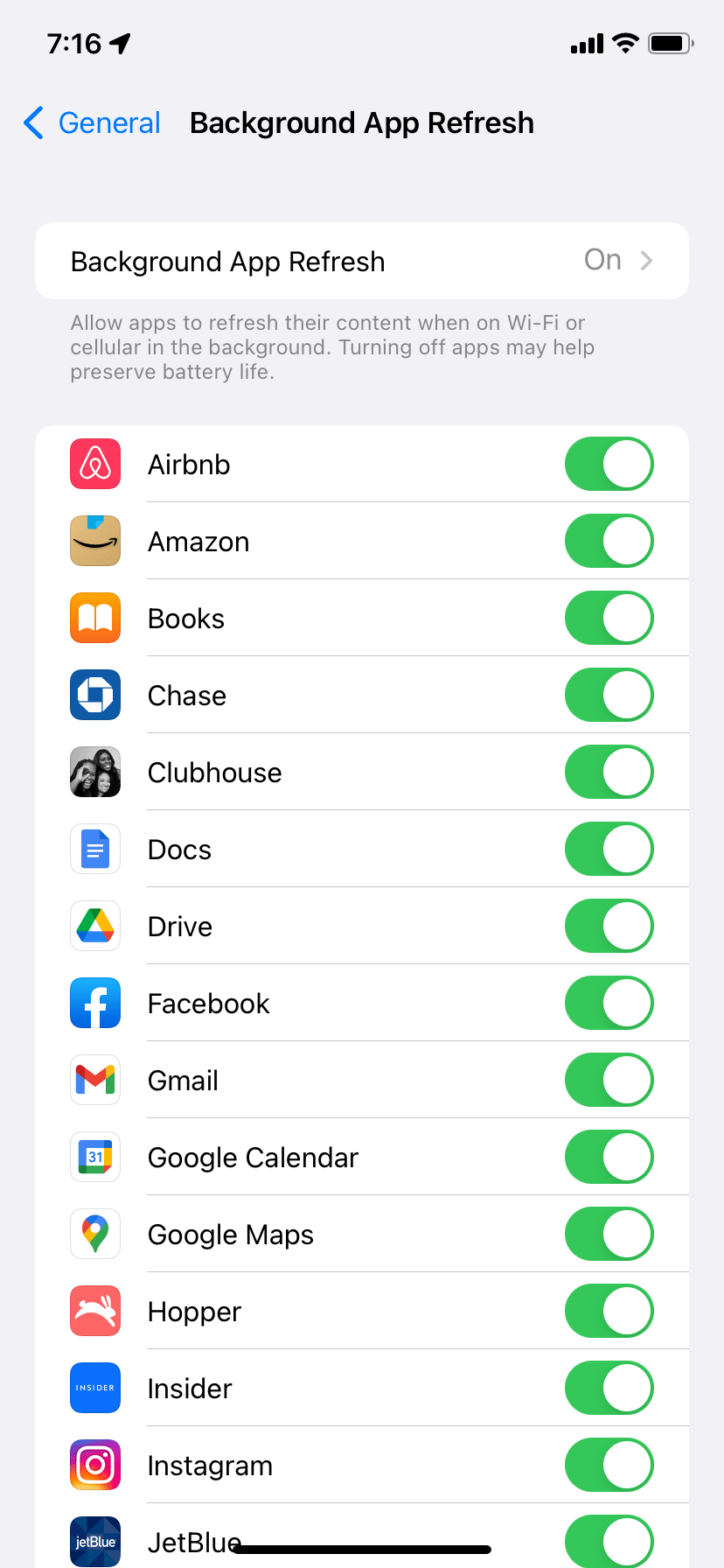
Task: Toggle the Drive background refresh switch
Action: click(x=609, y=927)
